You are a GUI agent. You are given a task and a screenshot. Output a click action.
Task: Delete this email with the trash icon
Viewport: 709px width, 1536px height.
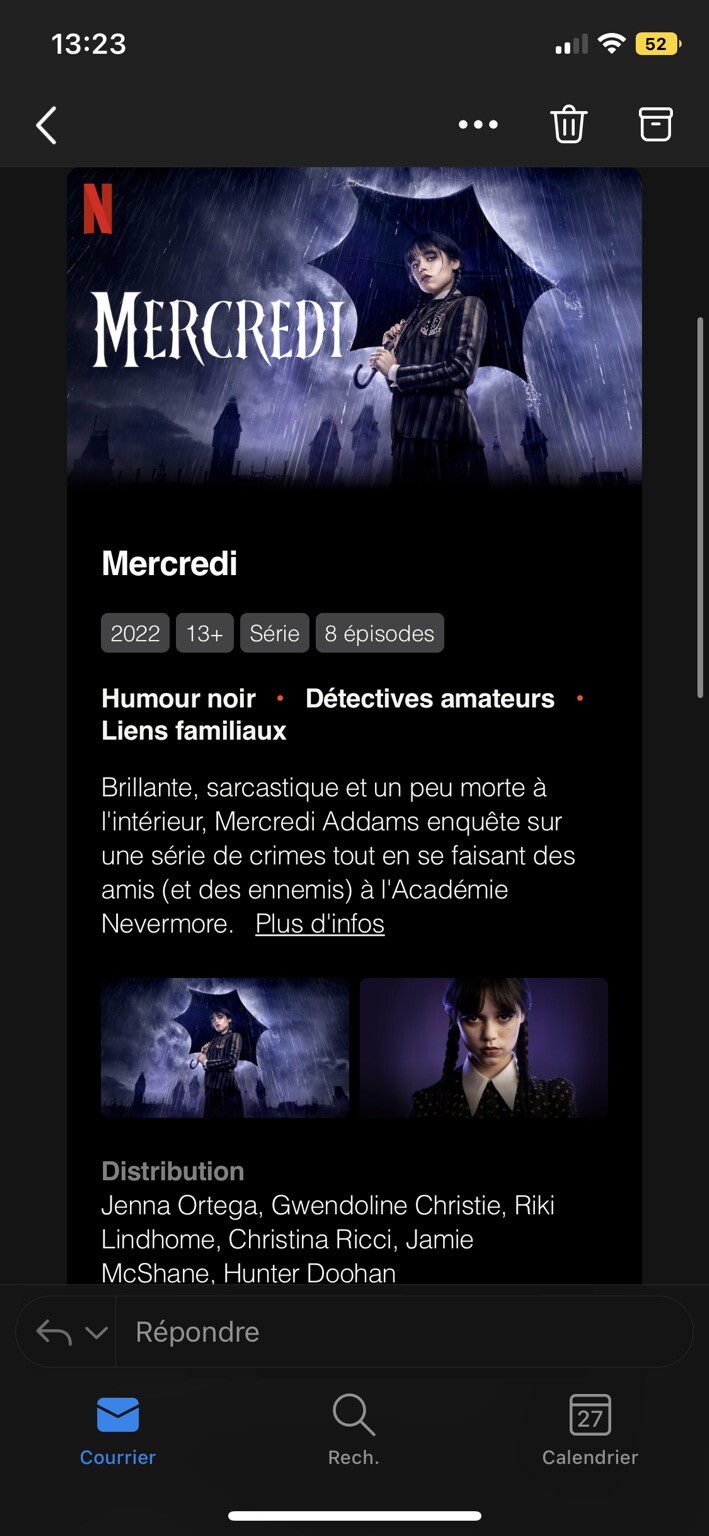click(568, 125)
